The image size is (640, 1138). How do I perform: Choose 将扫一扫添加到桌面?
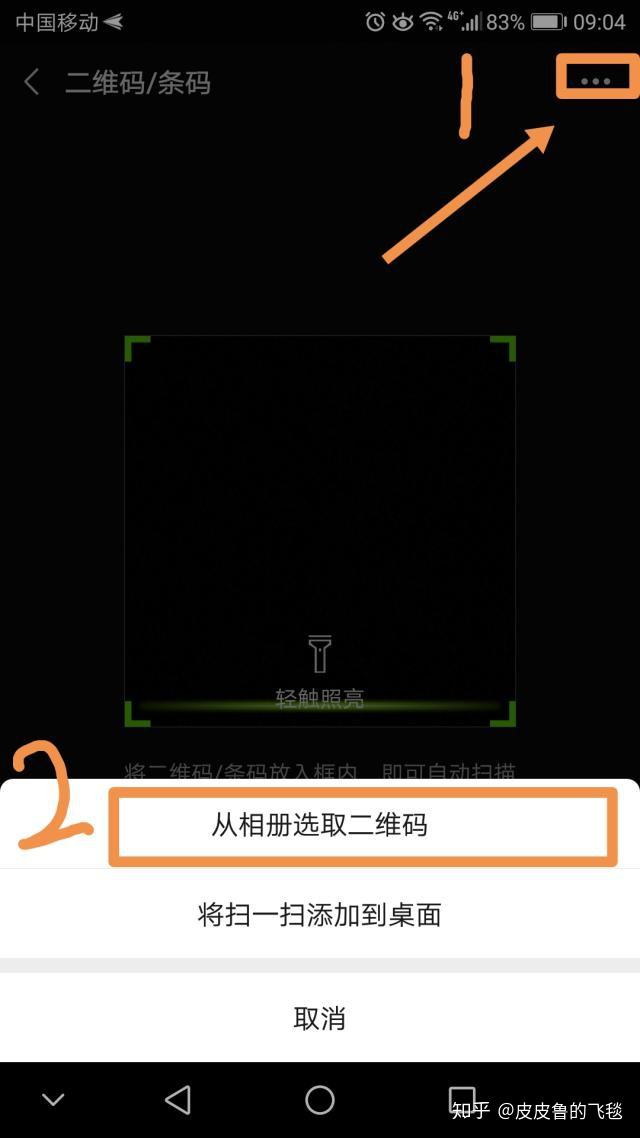coord(320,914)
